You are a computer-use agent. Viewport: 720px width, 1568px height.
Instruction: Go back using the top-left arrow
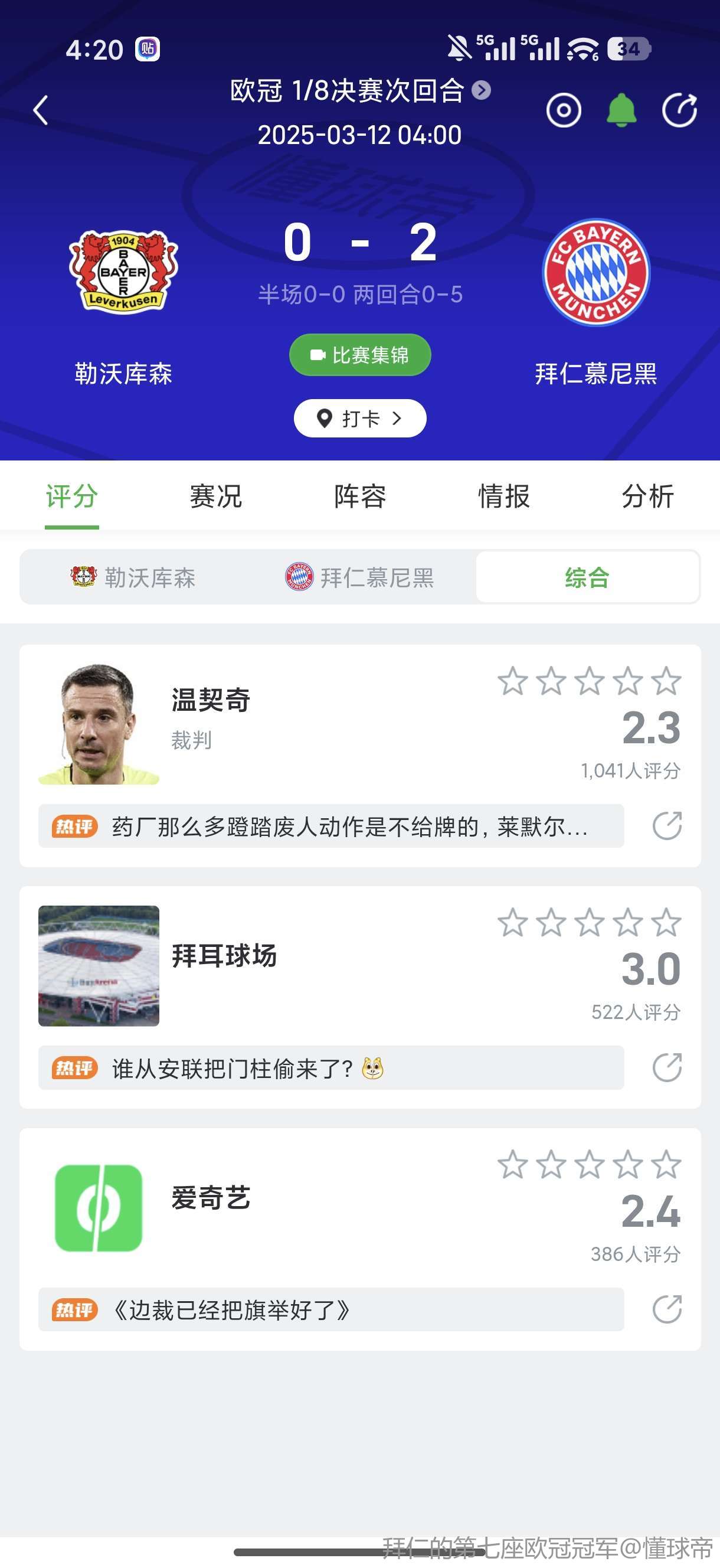(x=41, y=111)
